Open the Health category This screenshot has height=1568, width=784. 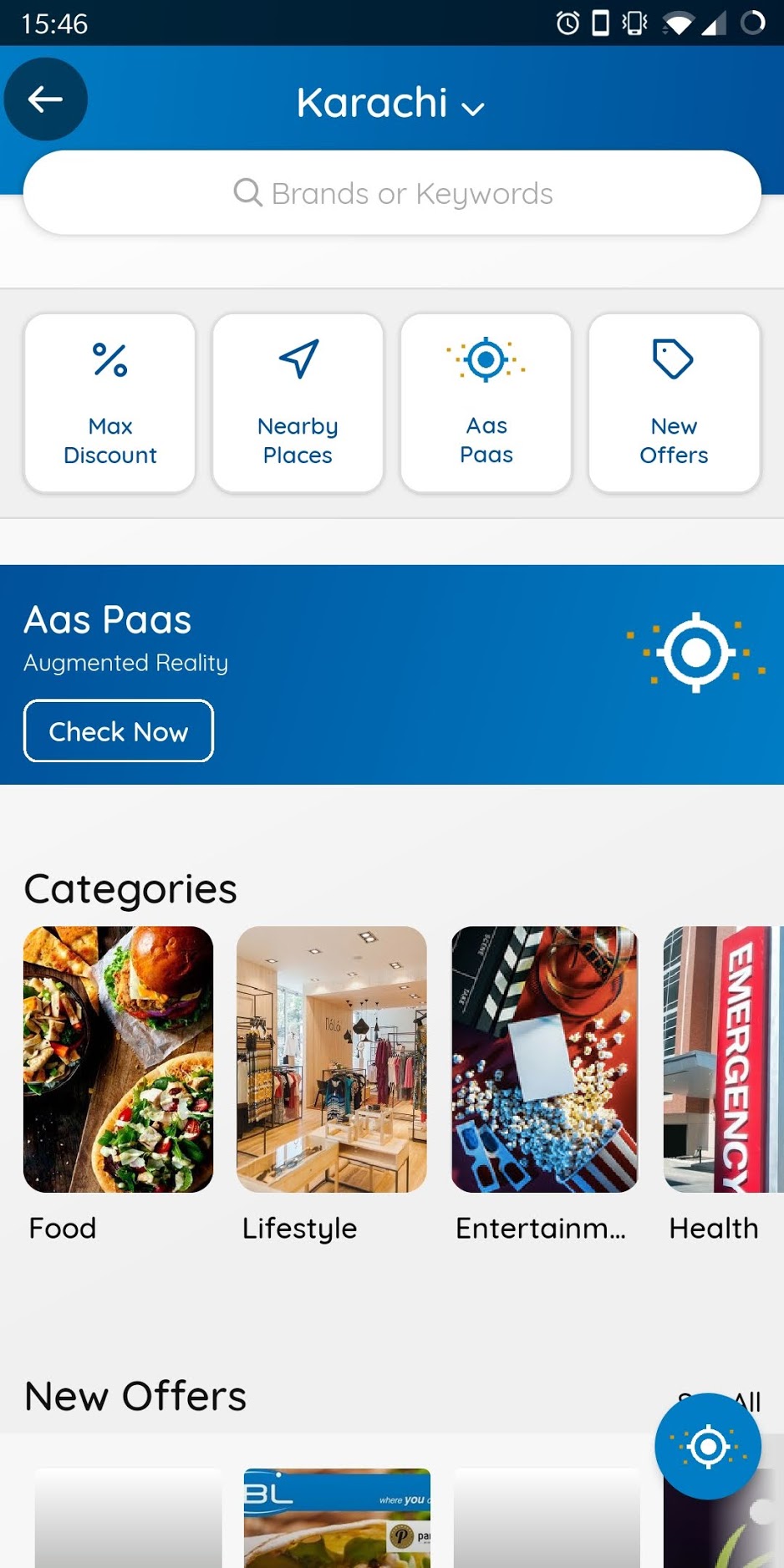tap(722, 1059)
